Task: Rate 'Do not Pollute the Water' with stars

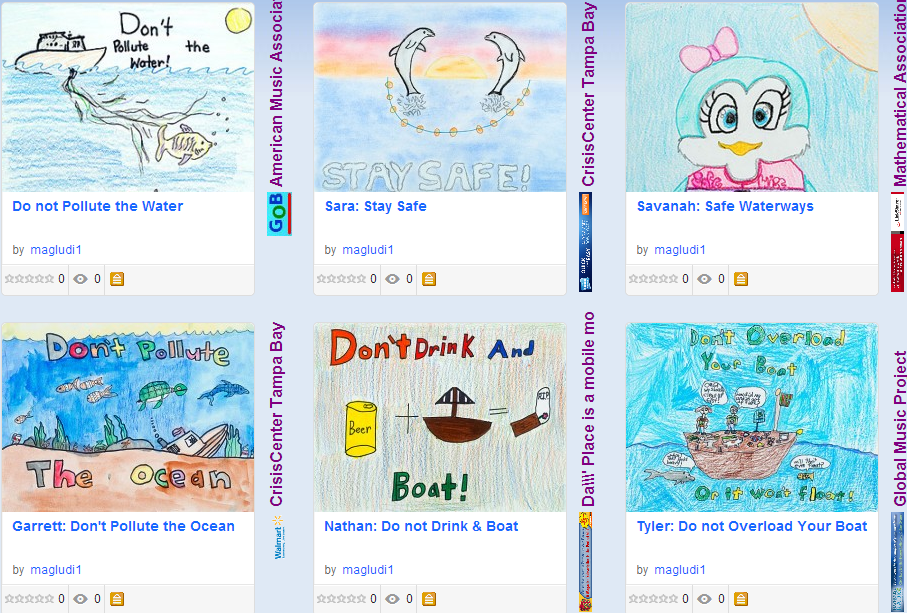Action: coord(29,279)
